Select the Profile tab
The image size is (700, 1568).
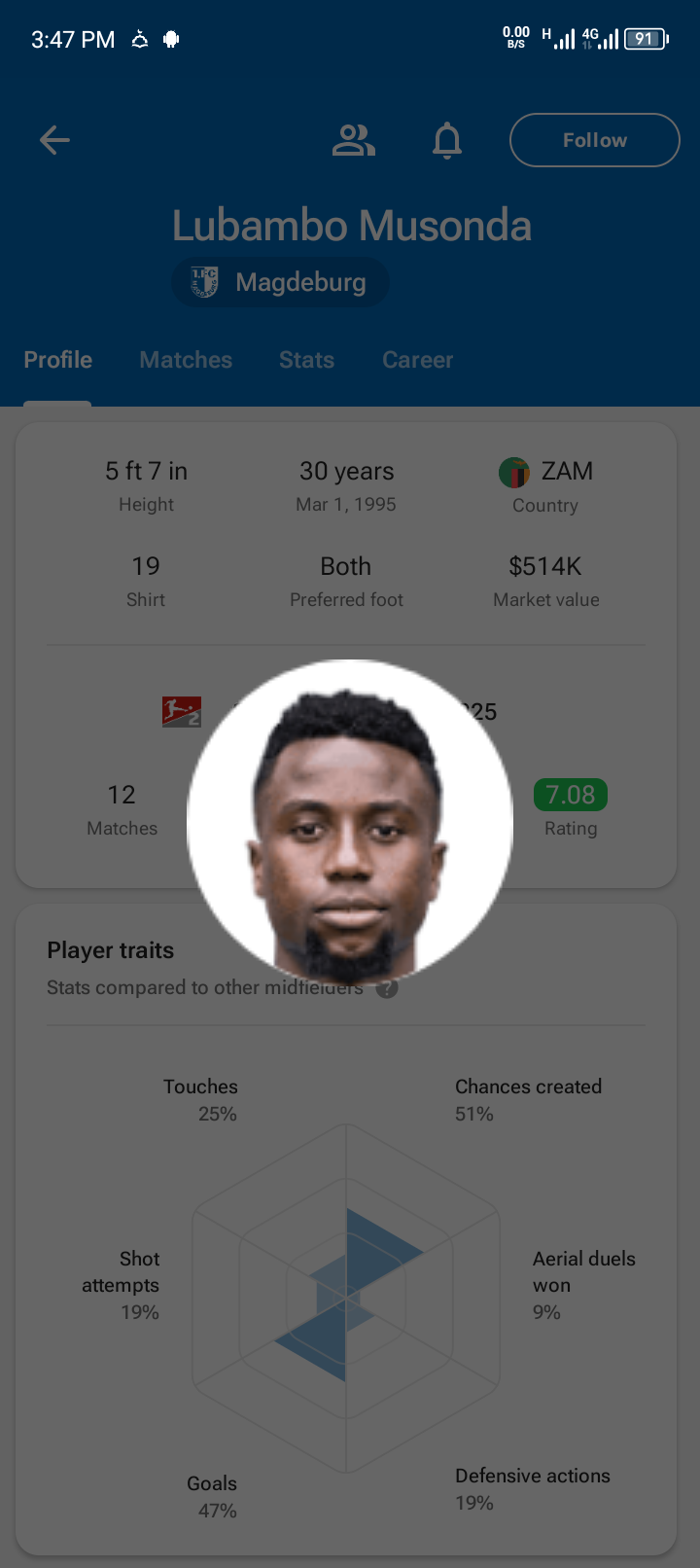point(58,360)
